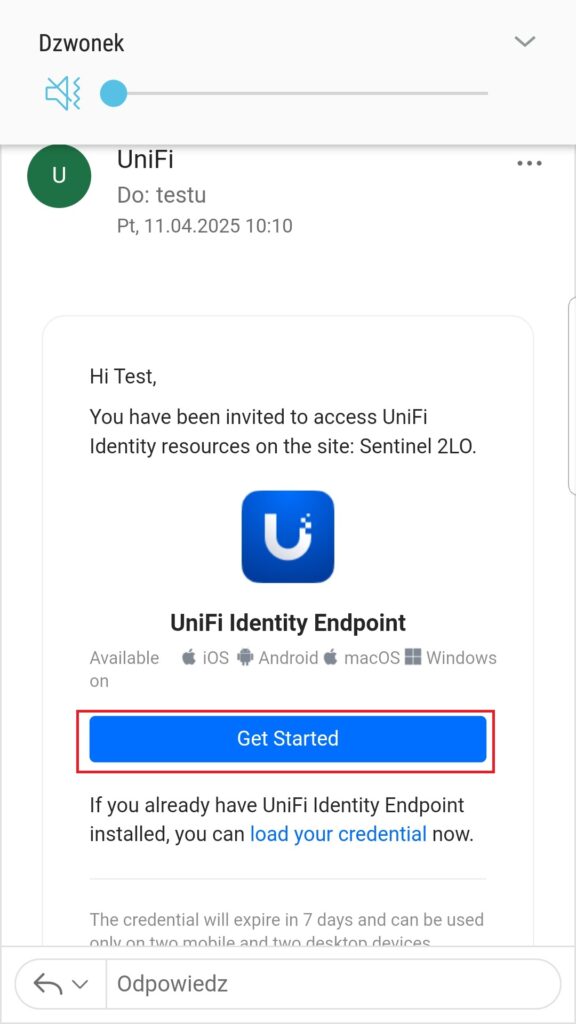Open the email's three-dot overflow menu
Screen dimensions: 576x1024
click(530, 163)
